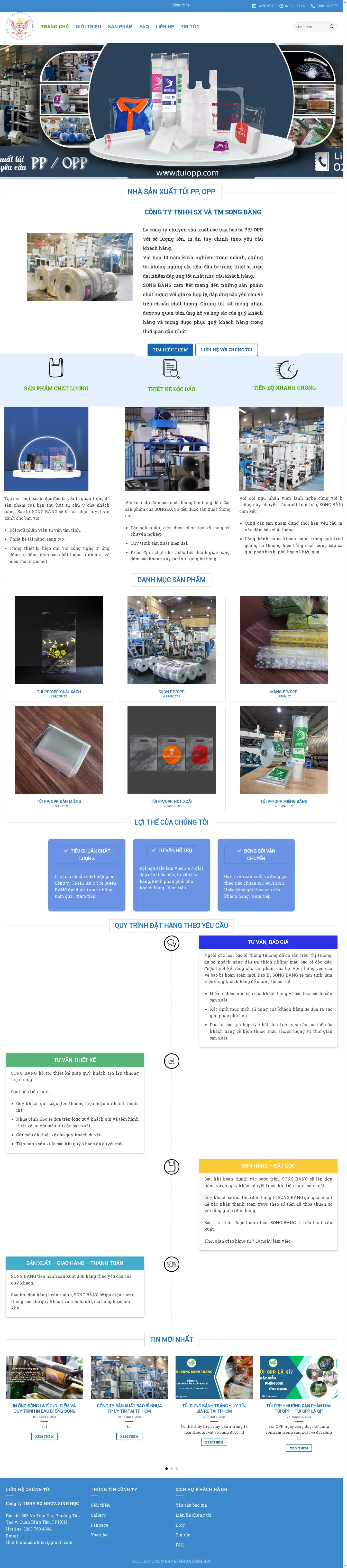Read the Túi OPP là gì article

[x=298, y=1408]
